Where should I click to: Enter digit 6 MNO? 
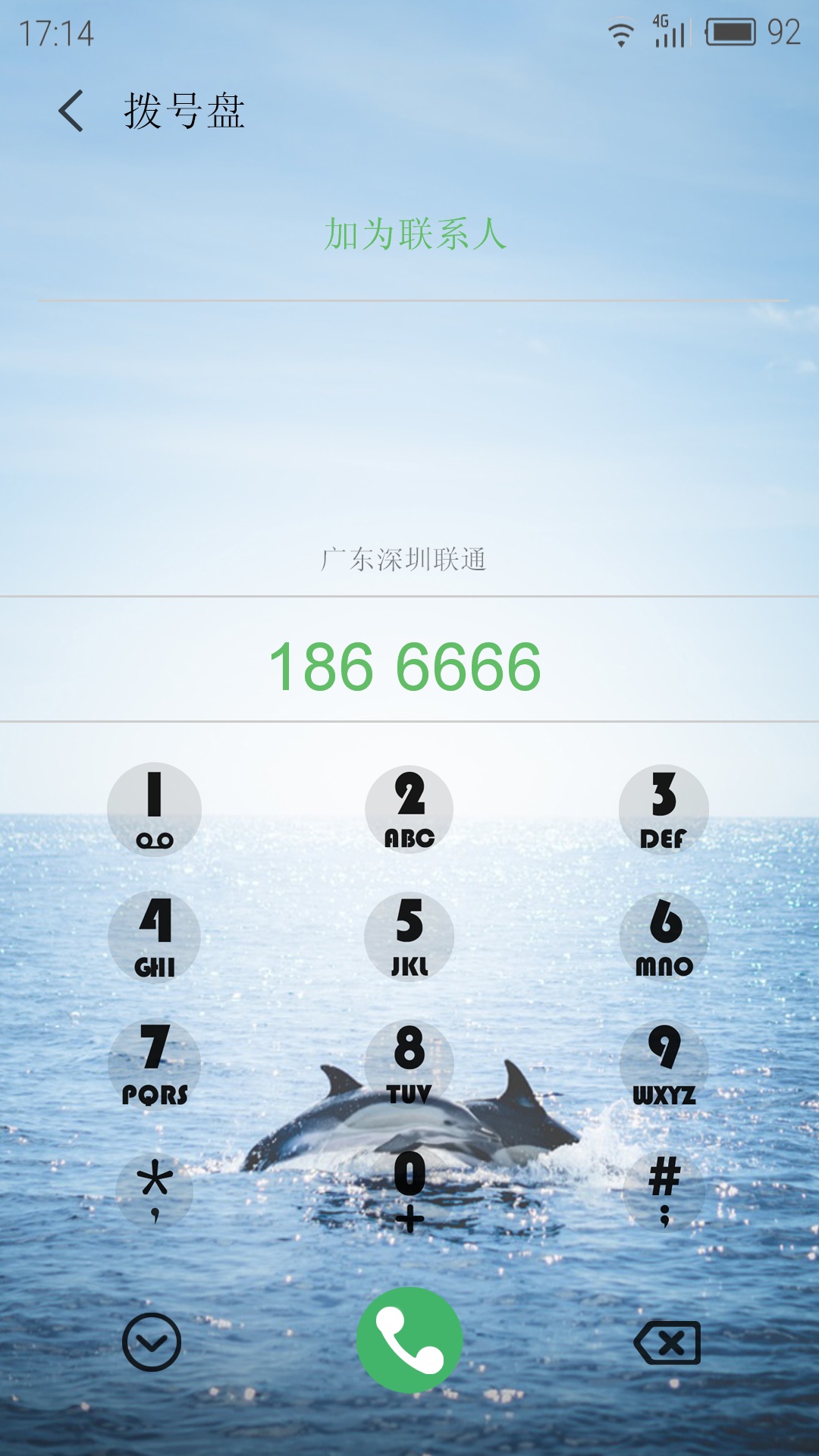664,937
